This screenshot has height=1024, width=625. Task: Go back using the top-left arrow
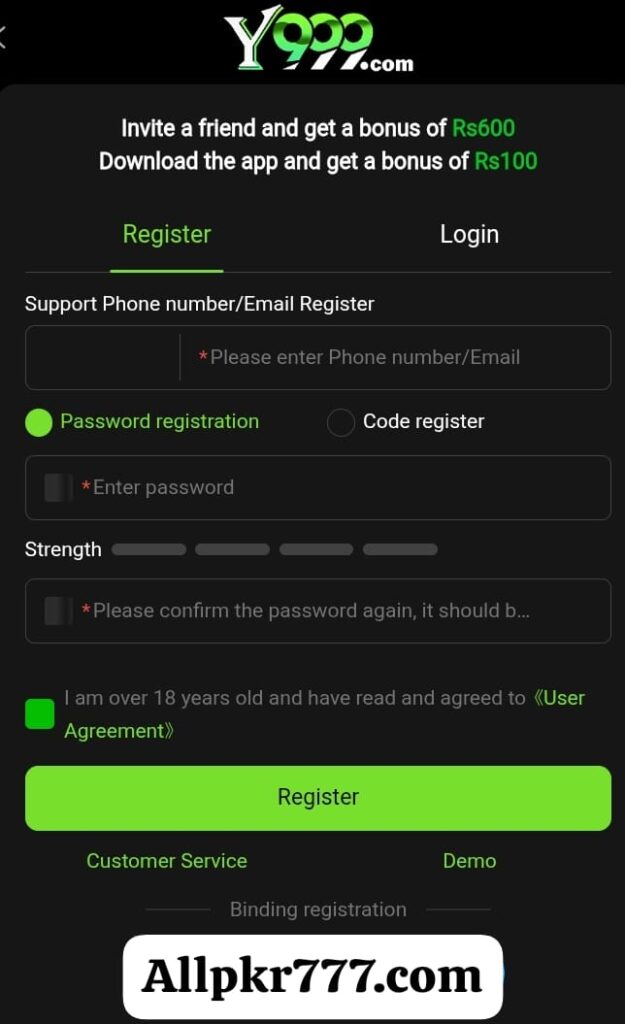point(4,39)
